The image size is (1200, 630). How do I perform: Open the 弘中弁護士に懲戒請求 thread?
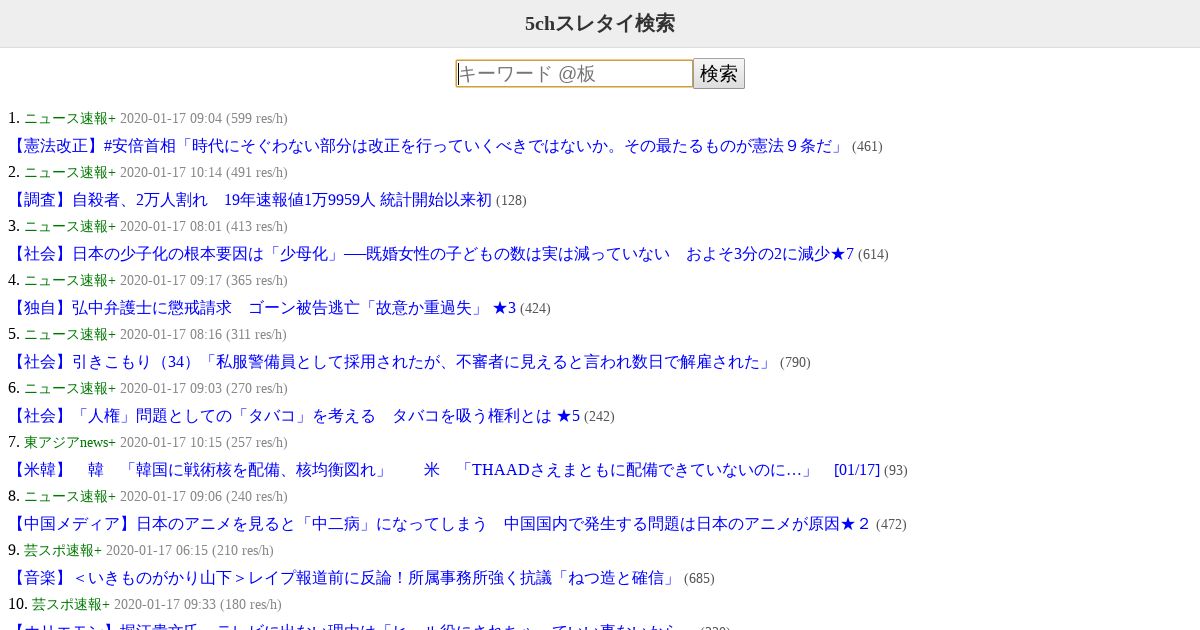pos(262,308)
